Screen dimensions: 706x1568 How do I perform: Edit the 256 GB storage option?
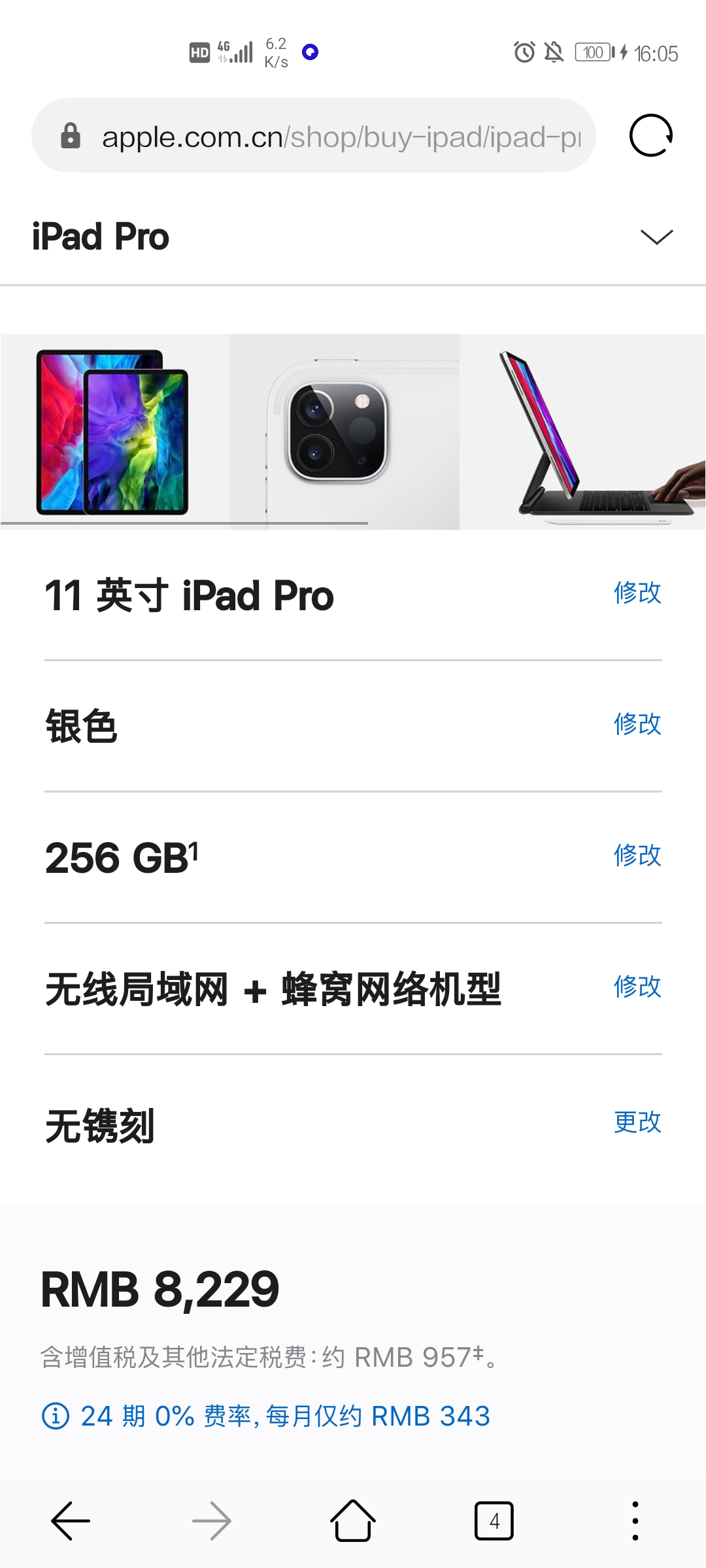637,855
